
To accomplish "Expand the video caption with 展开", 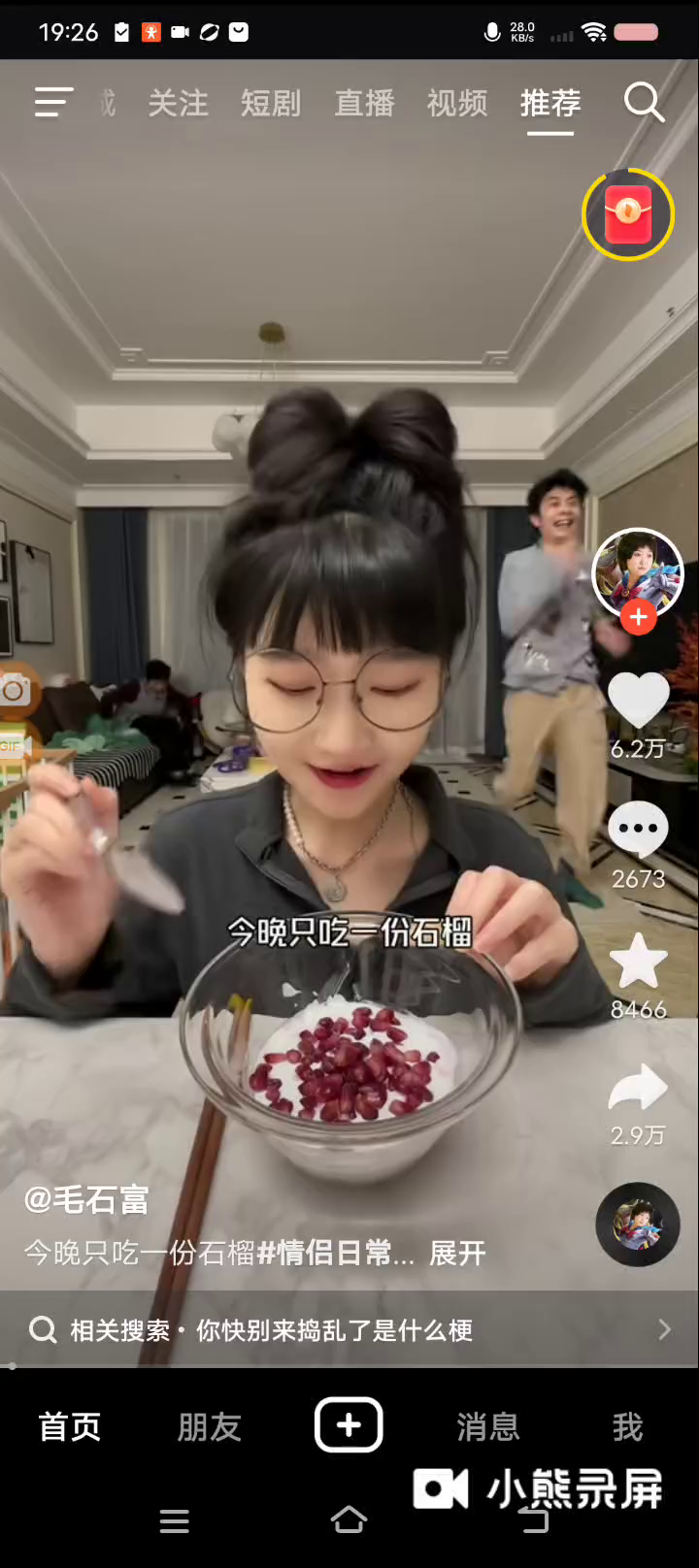I will (457, 1253).
